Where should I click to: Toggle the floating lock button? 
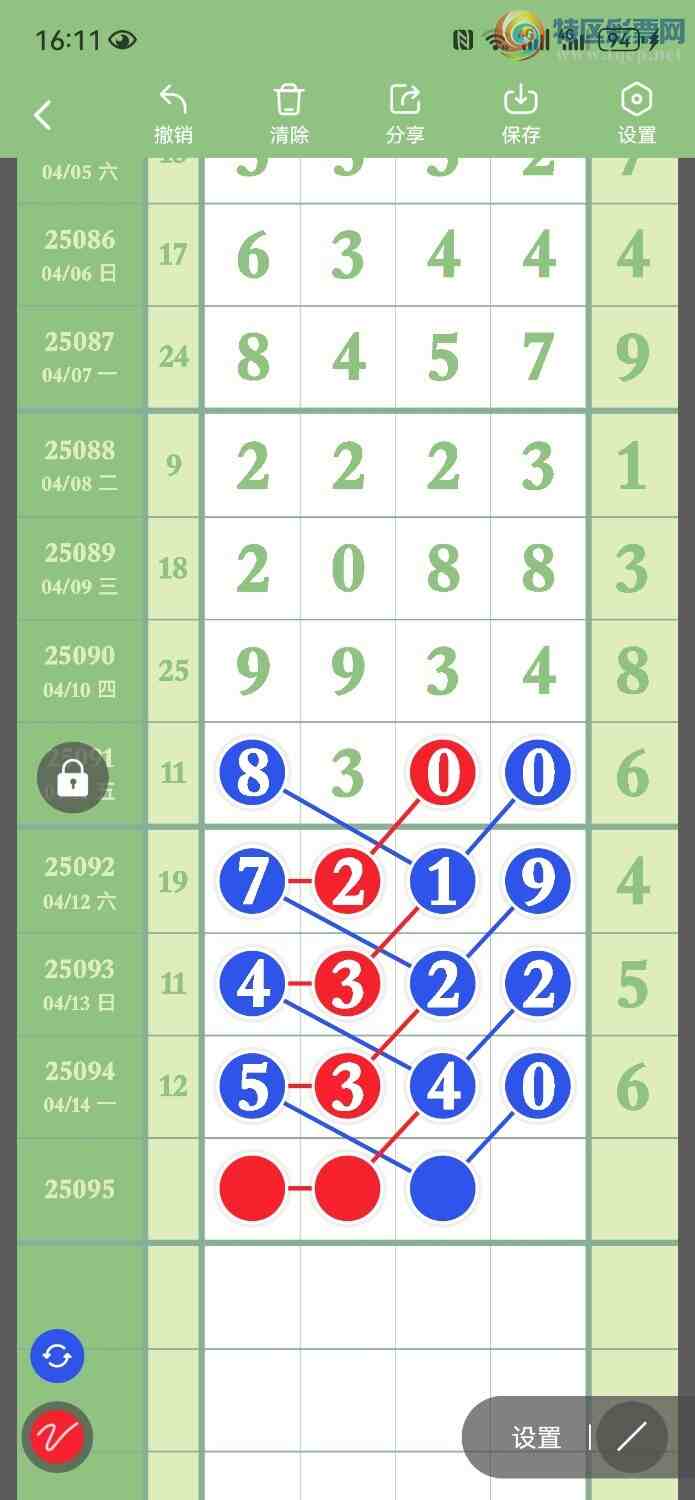(x=72, y=777)
